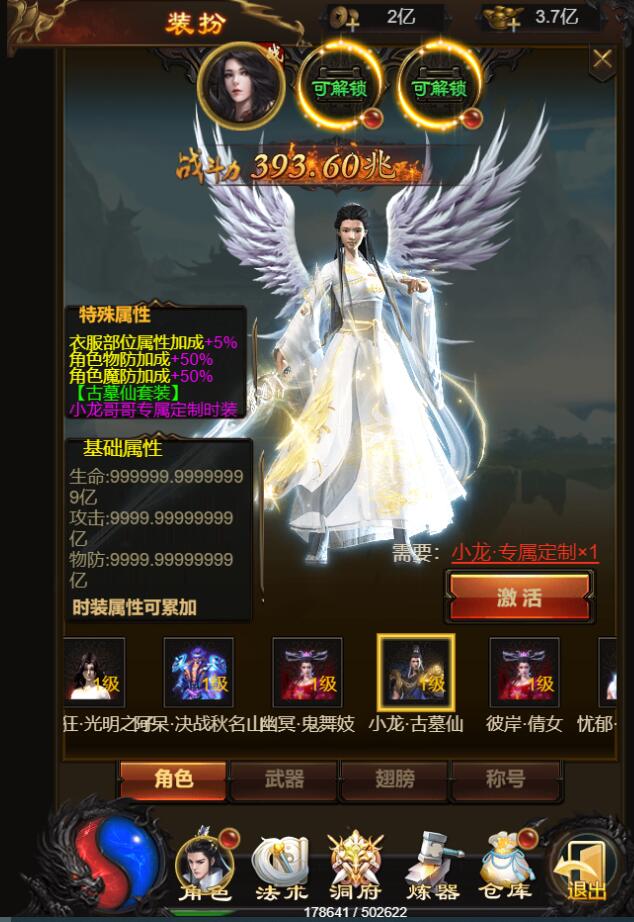The height and width of the screenshot is (922, 634).
Task: Choose the 决战秋名山 costume
Action: point(199,671)
